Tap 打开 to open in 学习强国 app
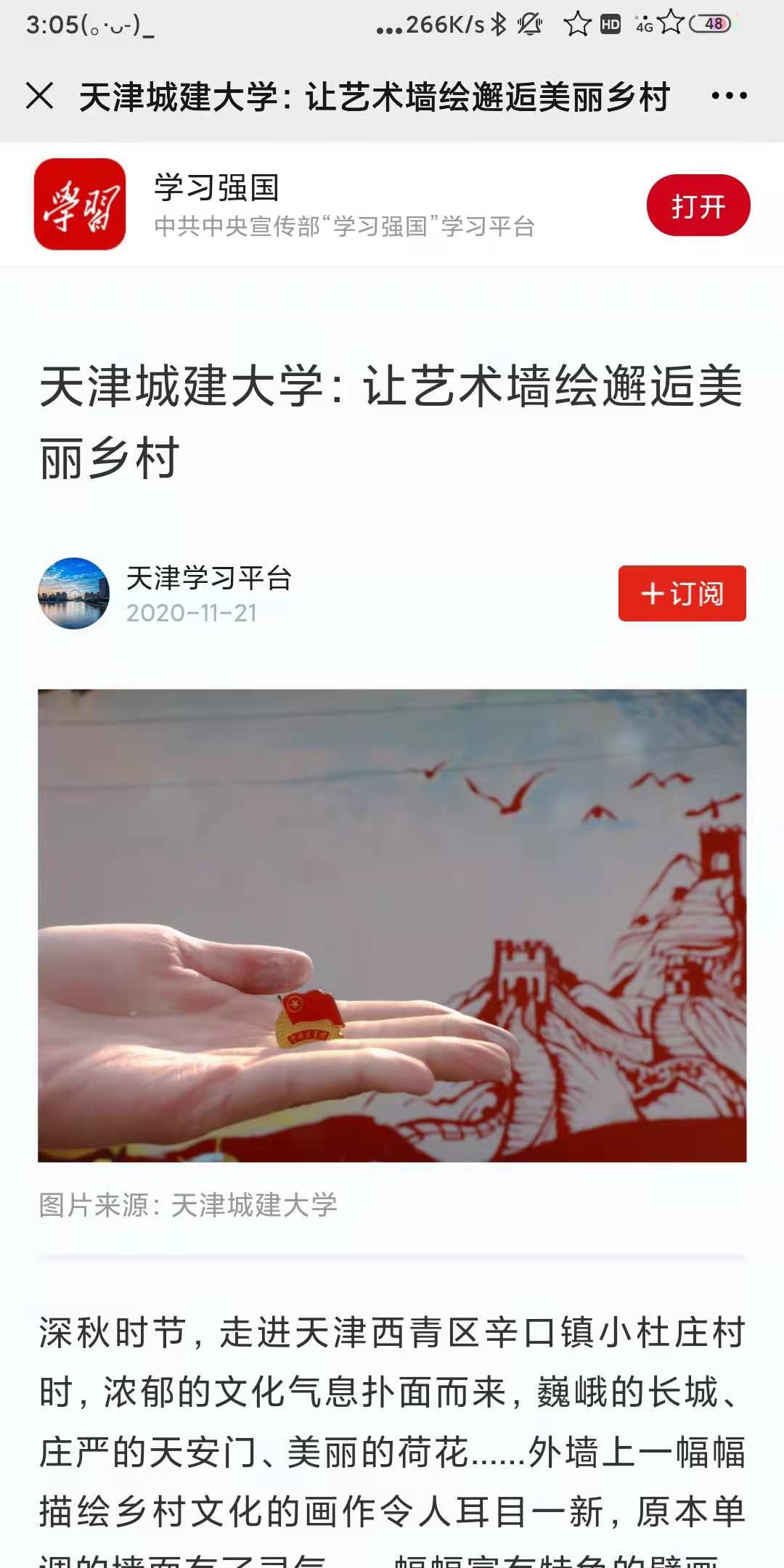This screenshot has width=784, height=1568. point(698,205)
